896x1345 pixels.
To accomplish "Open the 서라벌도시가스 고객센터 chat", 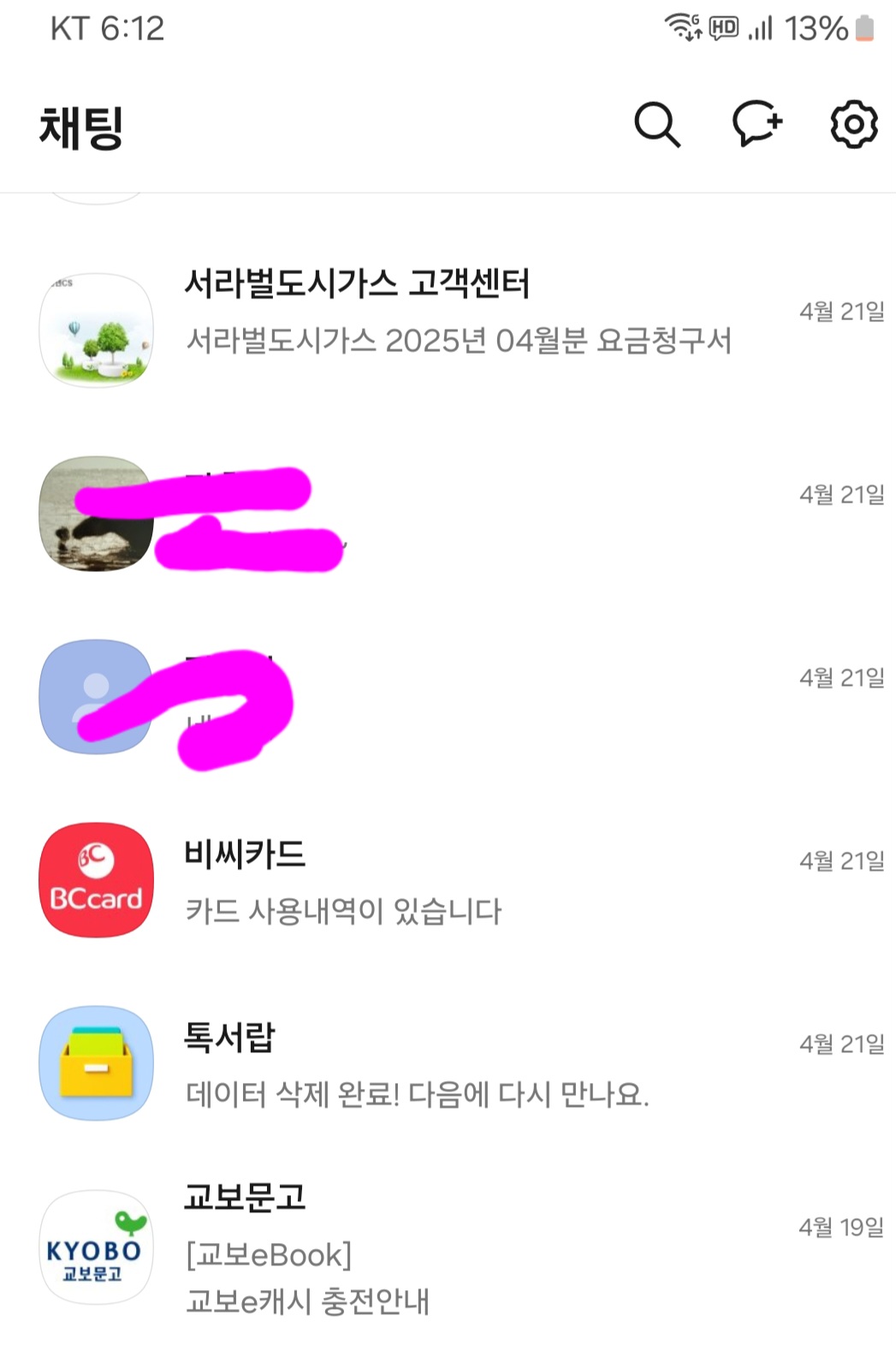I will 458,312.
